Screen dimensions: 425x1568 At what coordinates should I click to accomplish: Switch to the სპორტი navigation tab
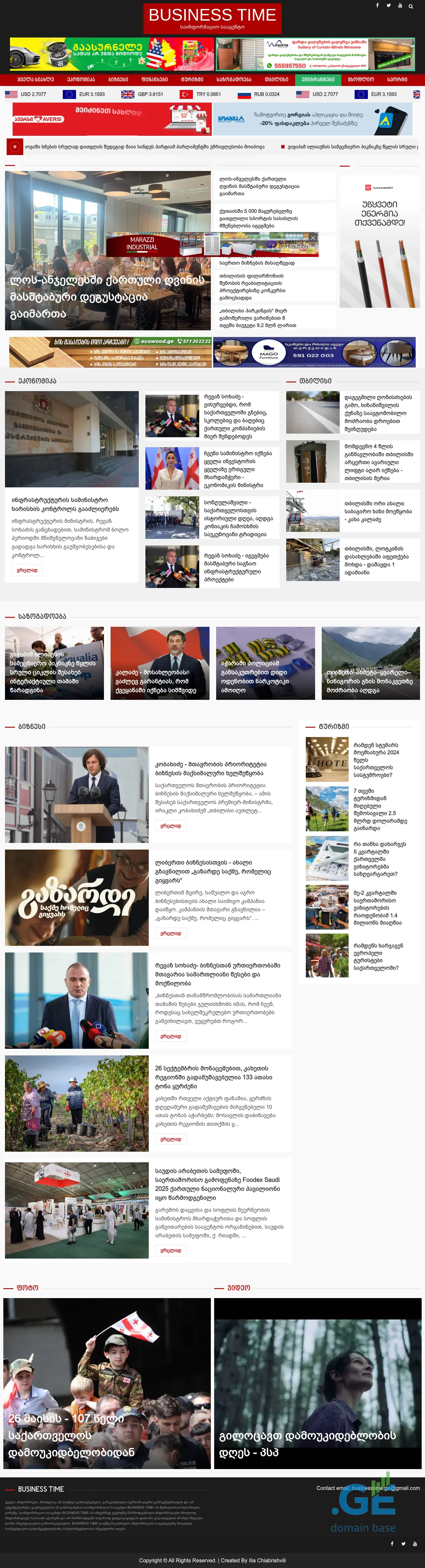coord(397,79)
